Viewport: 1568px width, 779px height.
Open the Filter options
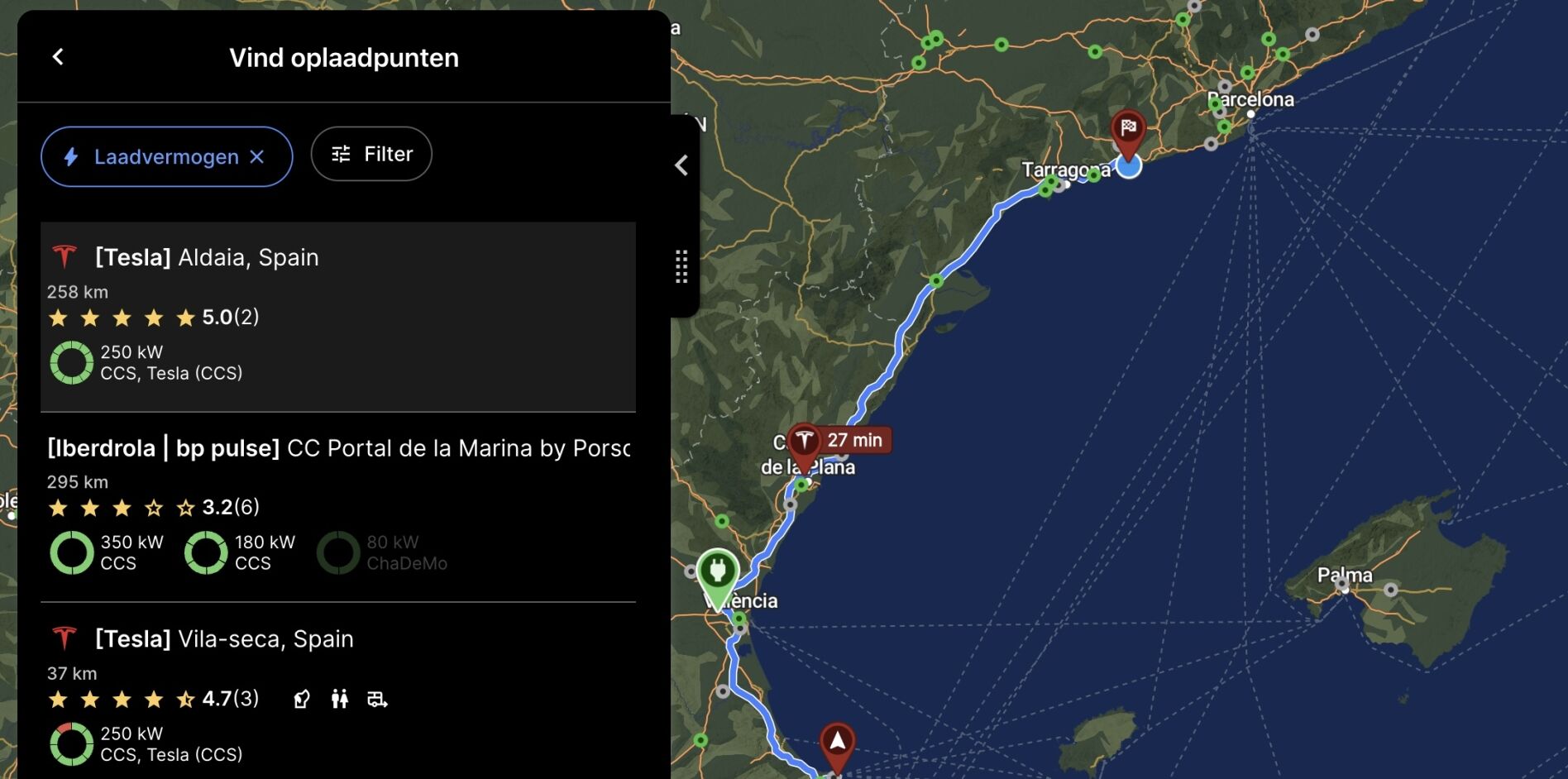click(x=371, y=154)
